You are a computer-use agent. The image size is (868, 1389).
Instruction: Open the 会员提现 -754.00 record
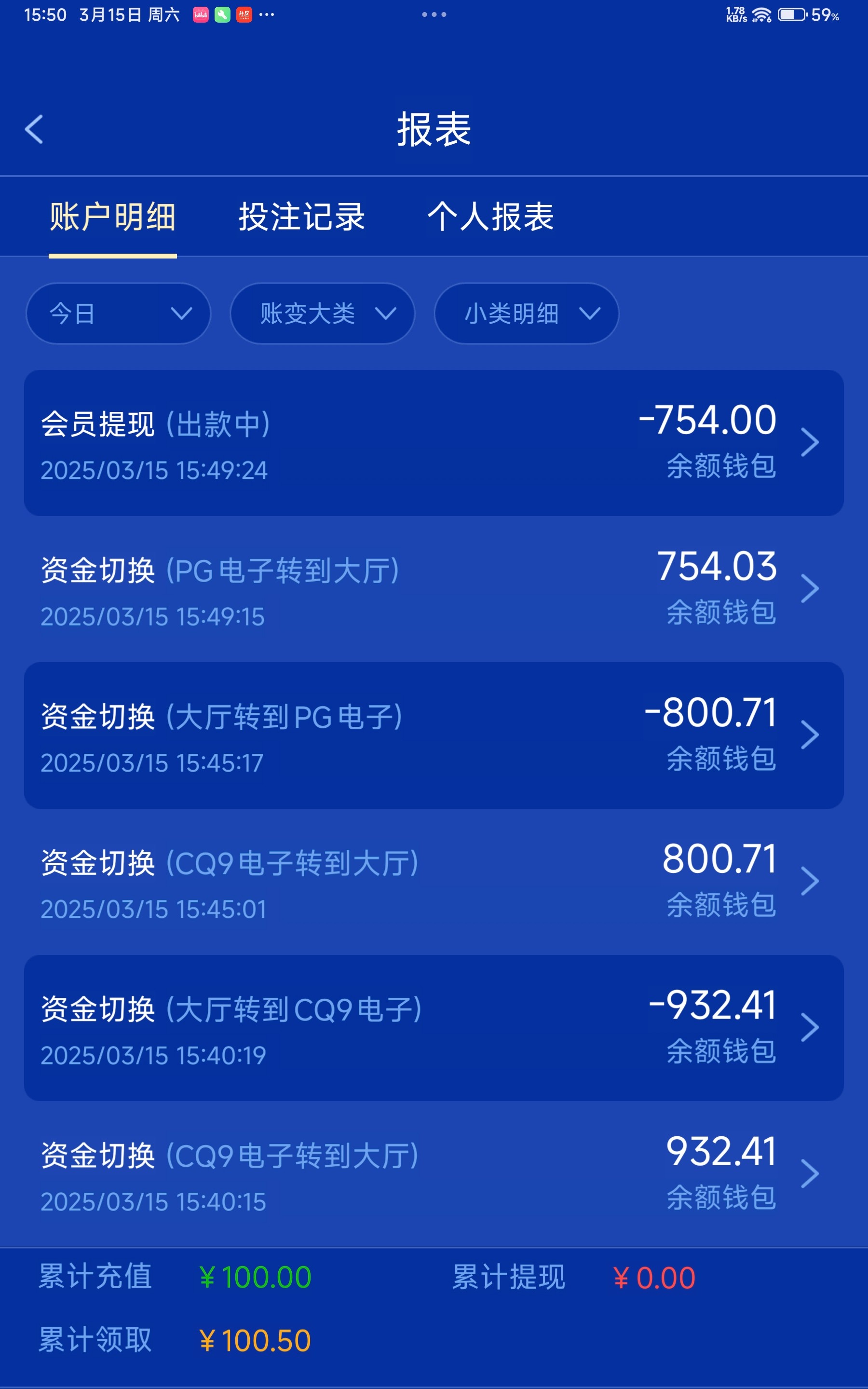tap(434, 443)
